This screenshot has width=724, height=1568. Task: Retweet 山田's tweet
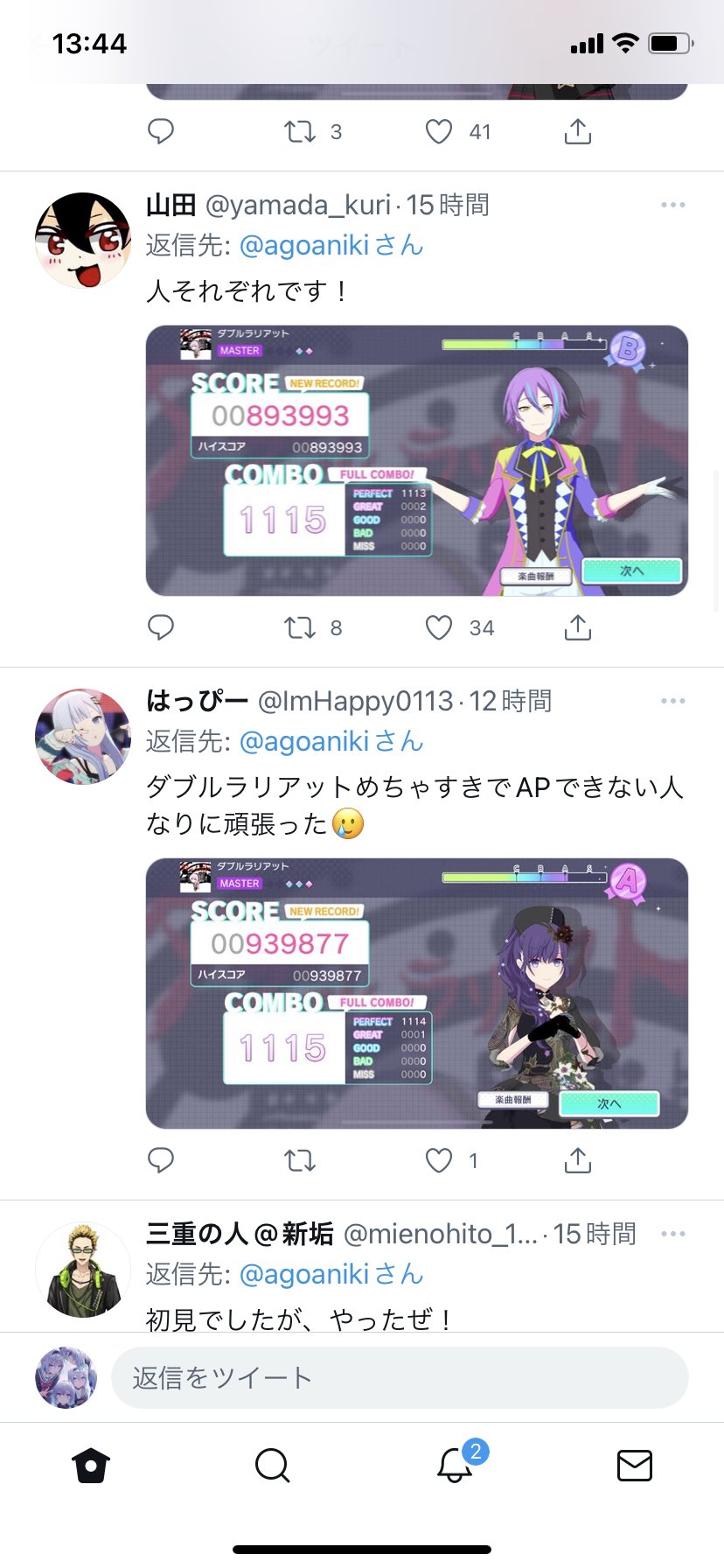point(300,627)
